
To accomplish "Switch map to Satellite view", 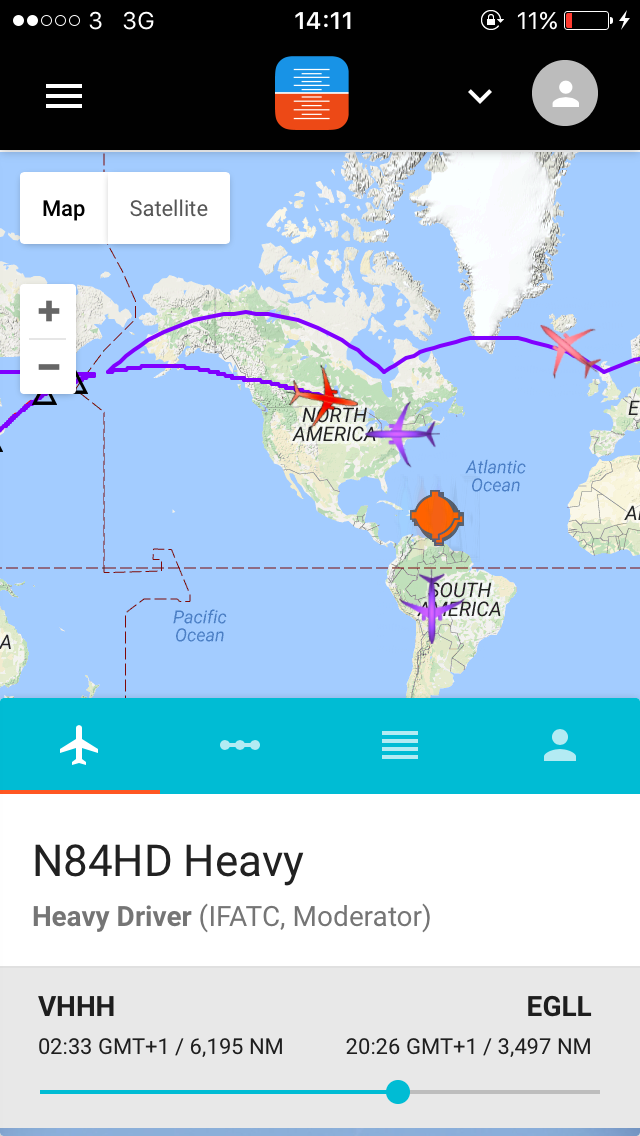I will coord(168,208).
